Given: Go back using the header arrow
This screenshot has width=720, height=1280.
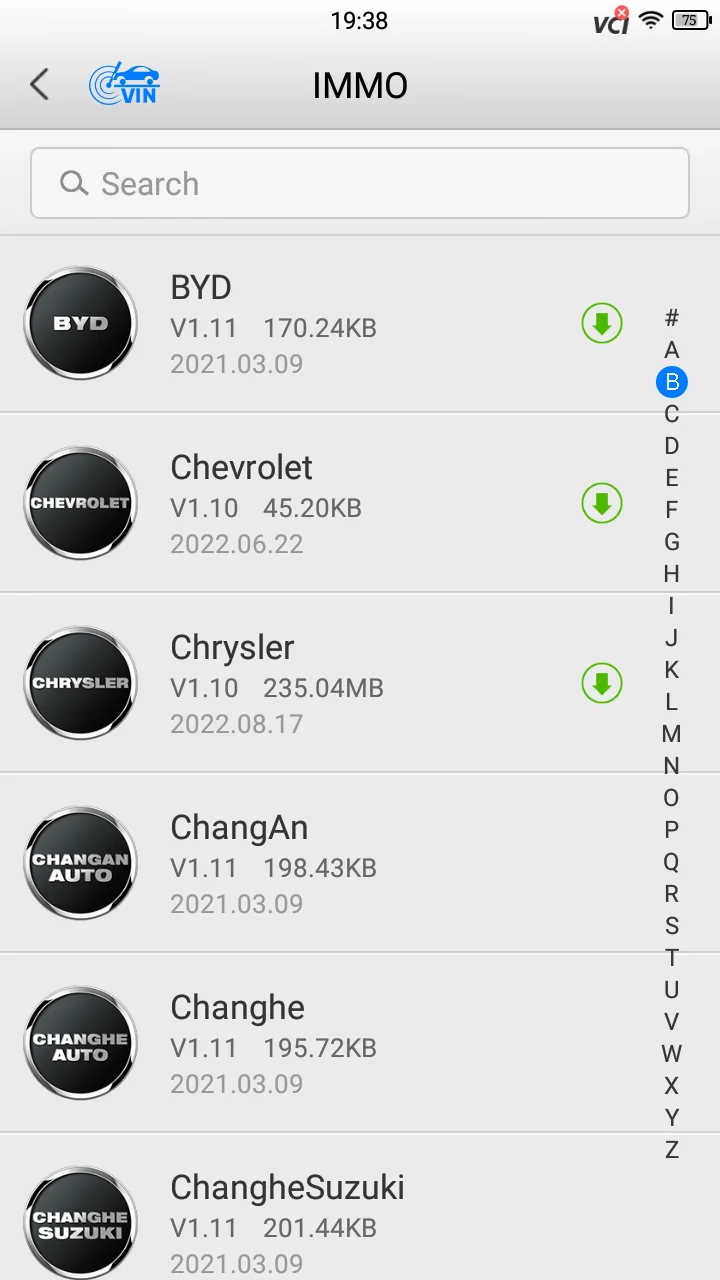Looking at the screenshot, I should pyautogui.click(x=40, y=85).
